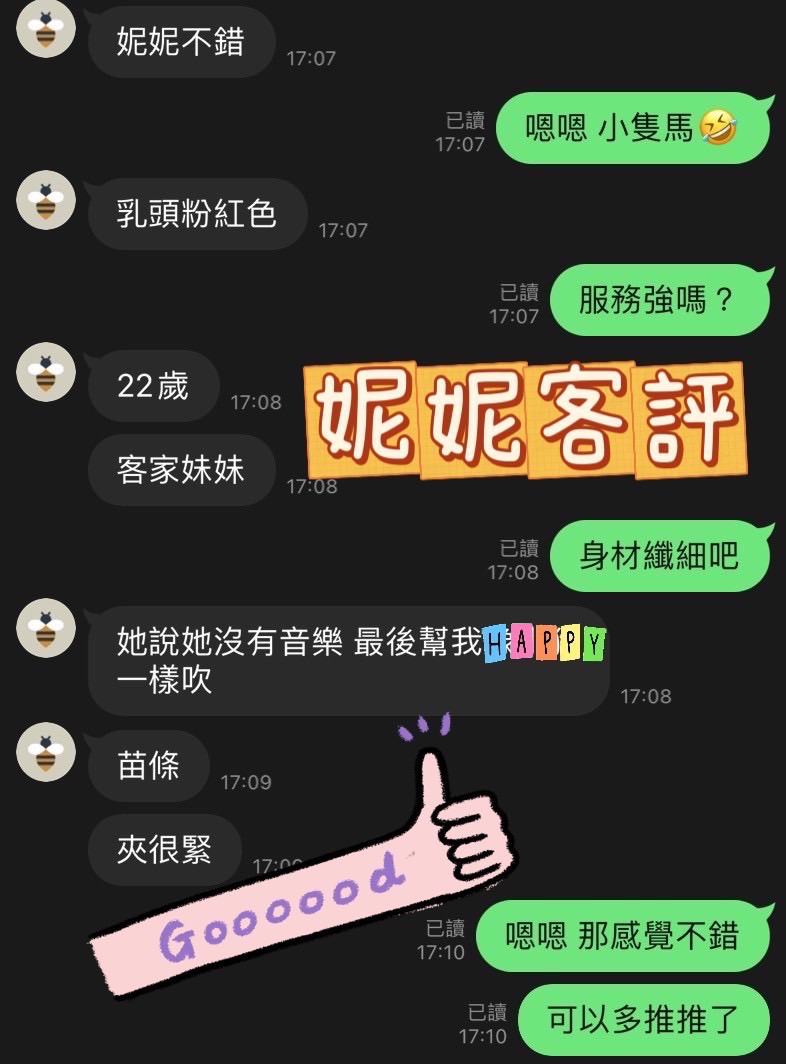Click the 已讀 label beside 嗯嗯 那感覺不錯
Image resolution: width=786 pixels, height=1064 pixels.
(x=446, y=928)
